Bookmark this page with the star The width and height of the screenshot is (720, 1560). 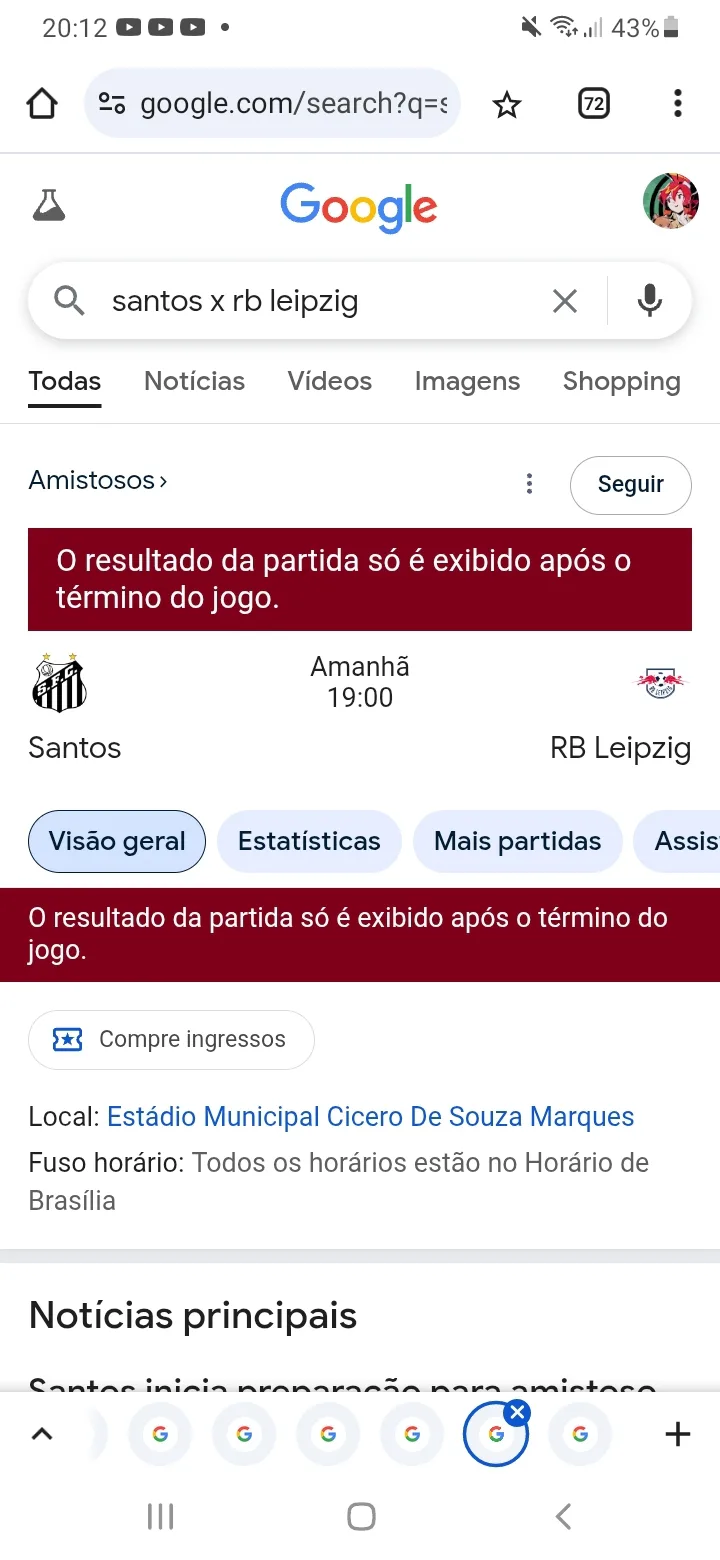pyautogui.click(x=507, y=103)
